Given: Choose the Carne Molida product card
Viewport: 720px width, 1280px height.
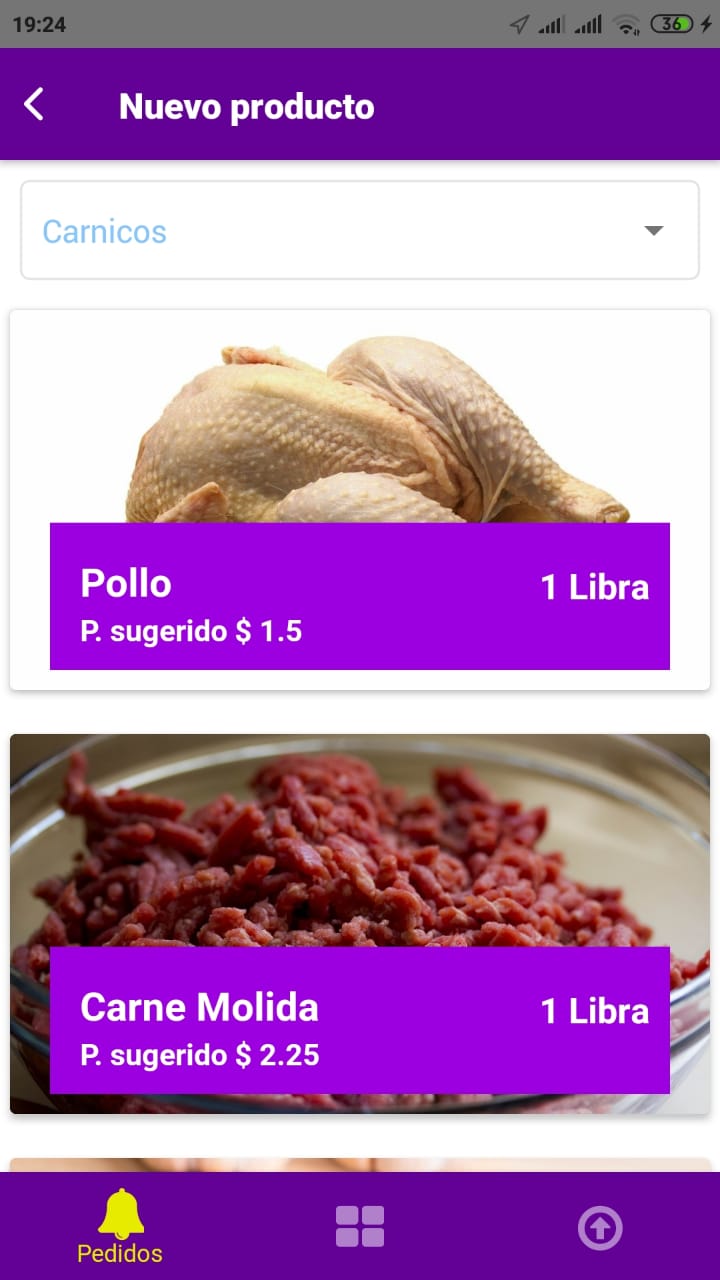Looking at the screenshot, I should [360, 923].
